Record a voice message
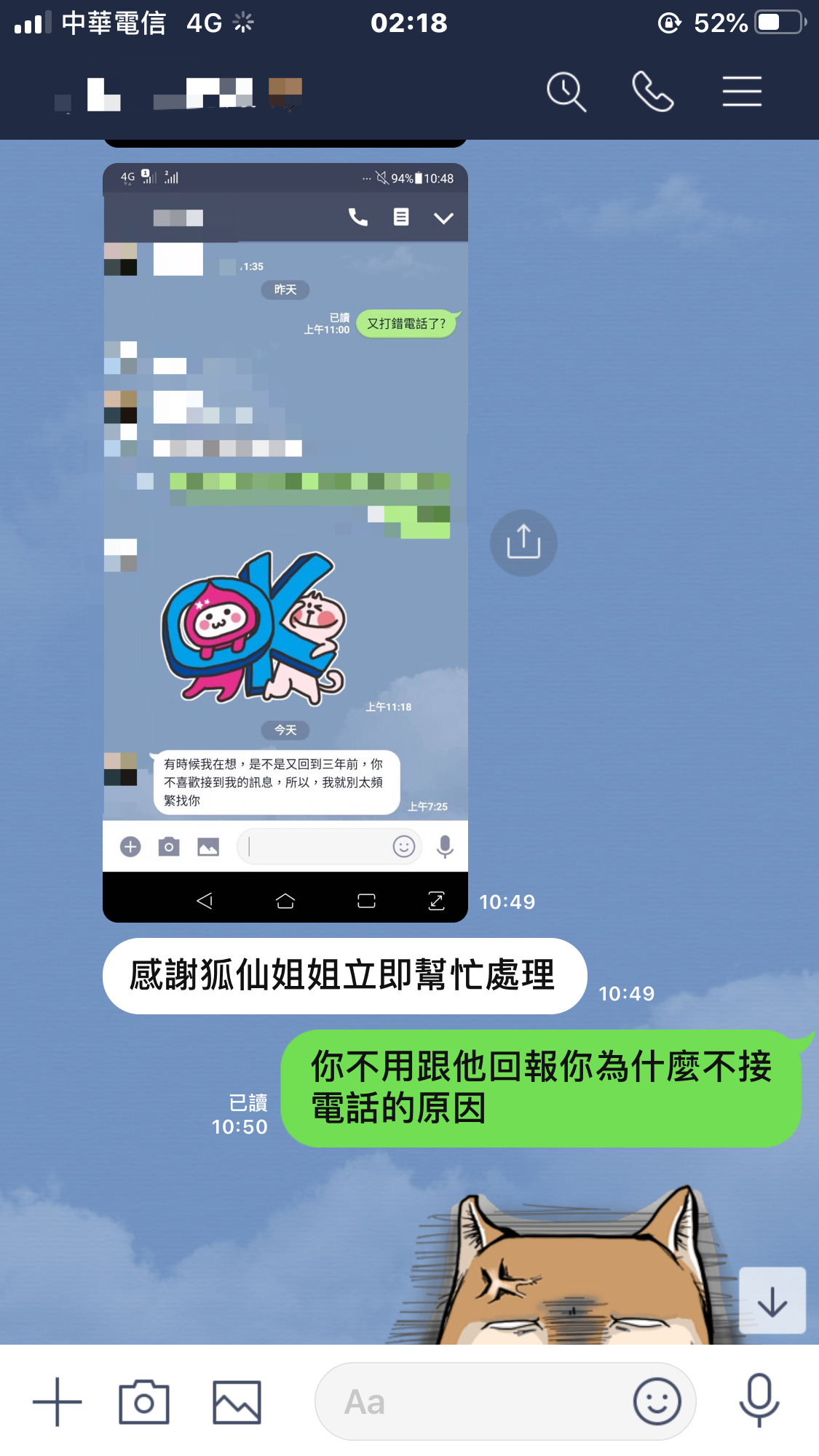Screen dimensions: 819x1456 point(759,1401)
